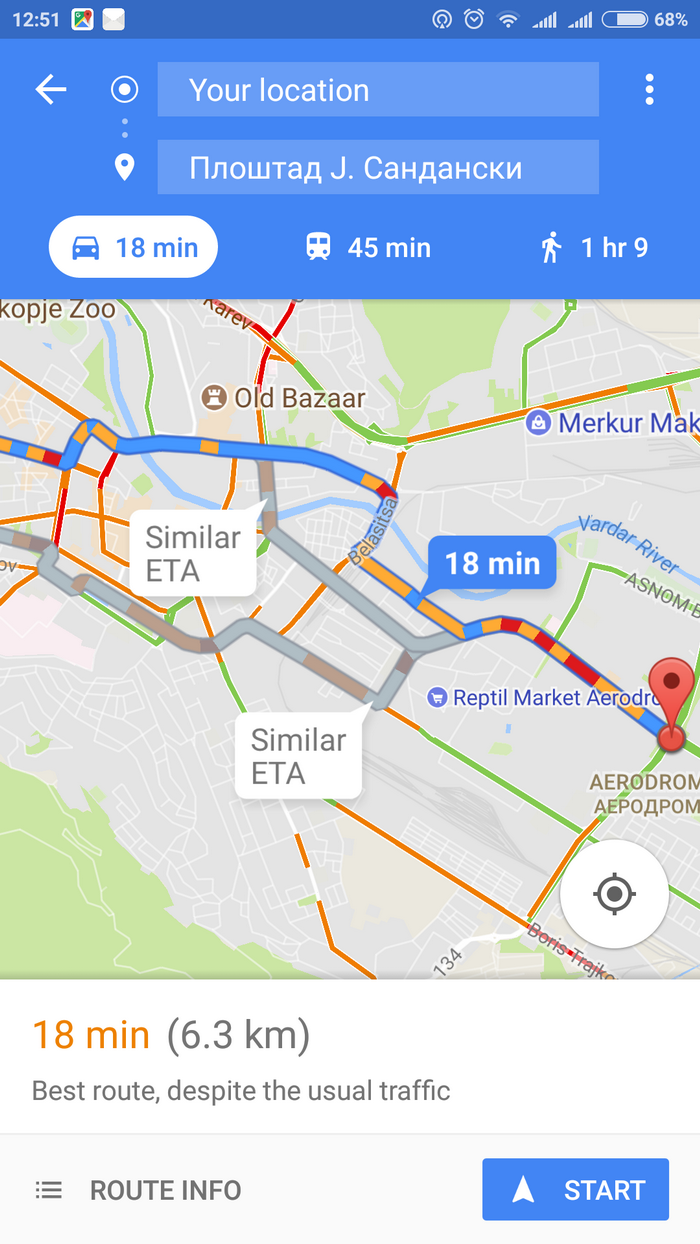Open the Reptil Market Aerodrom marker
Image resolution: width=700 pixels, height=1244 pixels.
(x=436, y=697)
